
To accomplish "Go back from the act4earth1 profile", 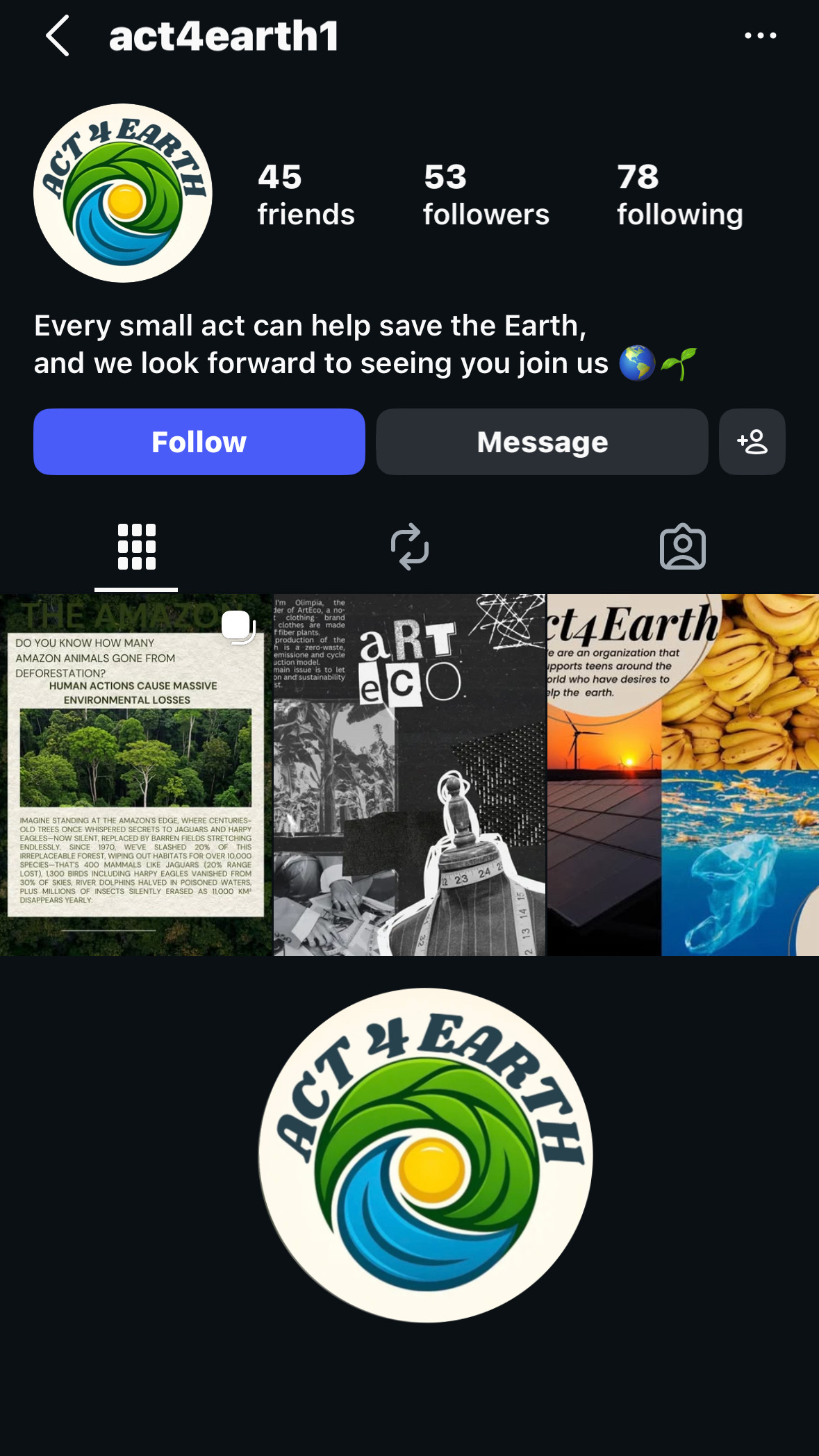I will pyautogui.click(x=58, y=35).
